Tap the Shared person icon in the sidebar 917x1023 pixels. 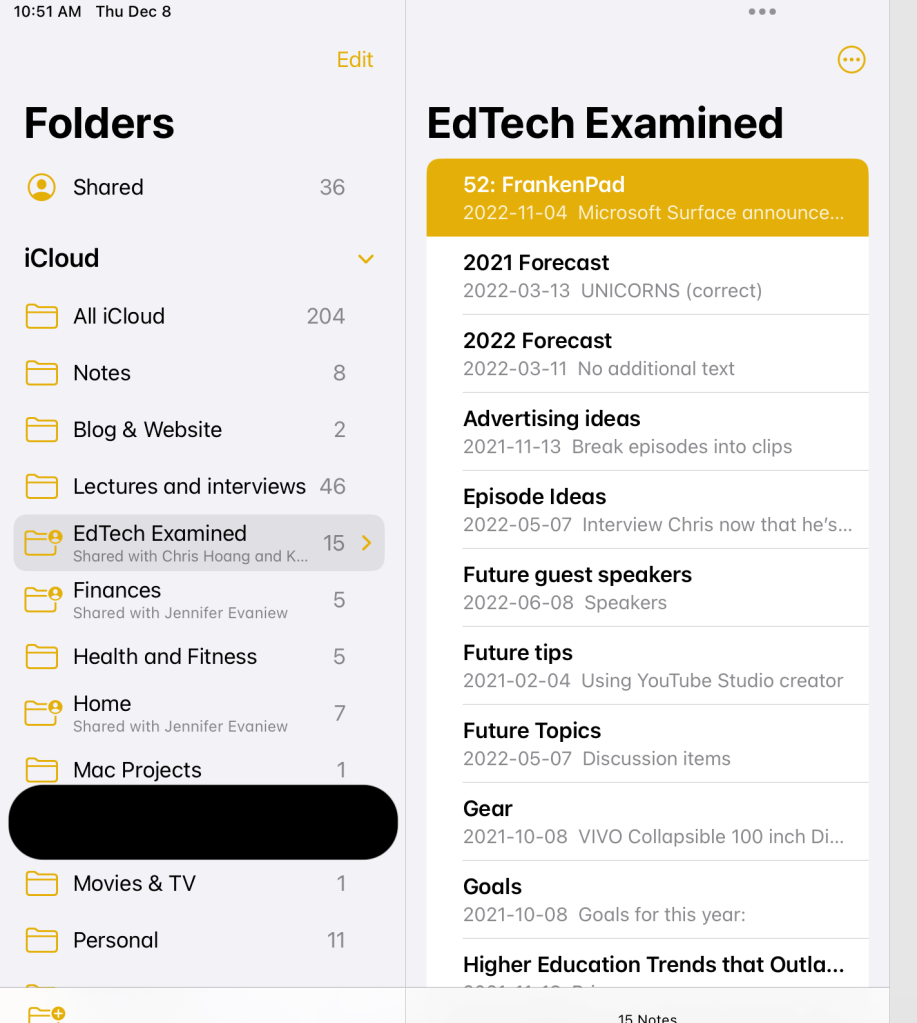[42, 187]
